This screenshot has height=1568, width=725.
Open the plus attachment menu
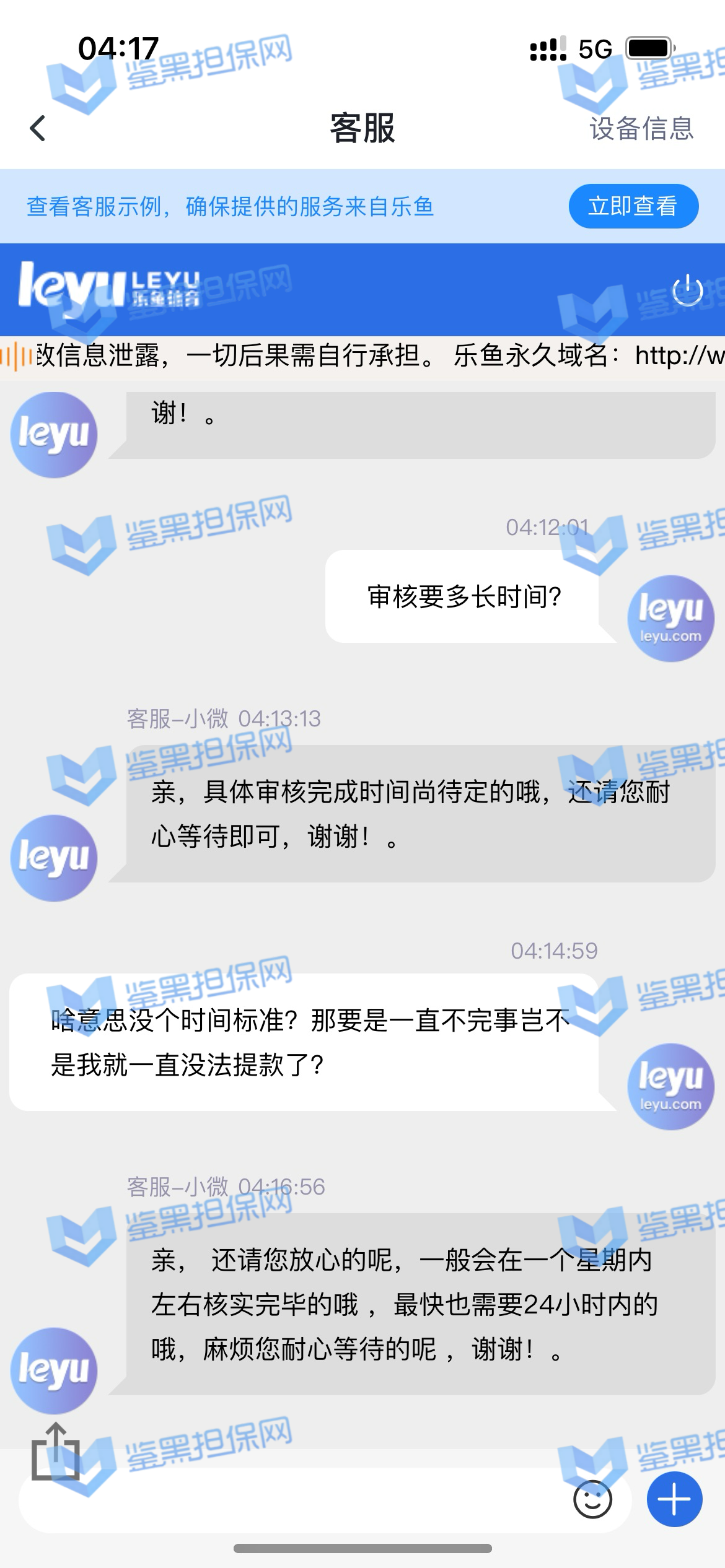coord(674,1500)
